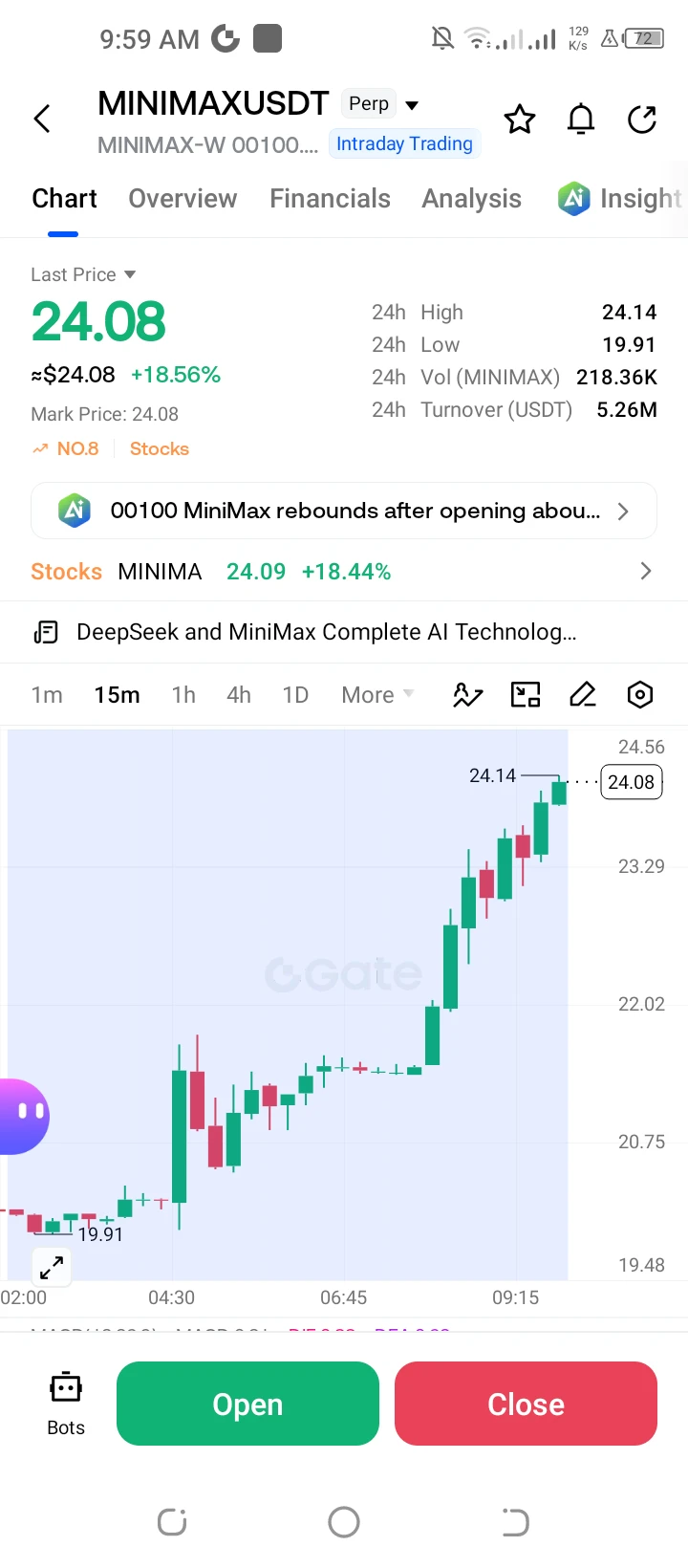
Task: Expand the More intervals dropdown
Action: [377, 695]
